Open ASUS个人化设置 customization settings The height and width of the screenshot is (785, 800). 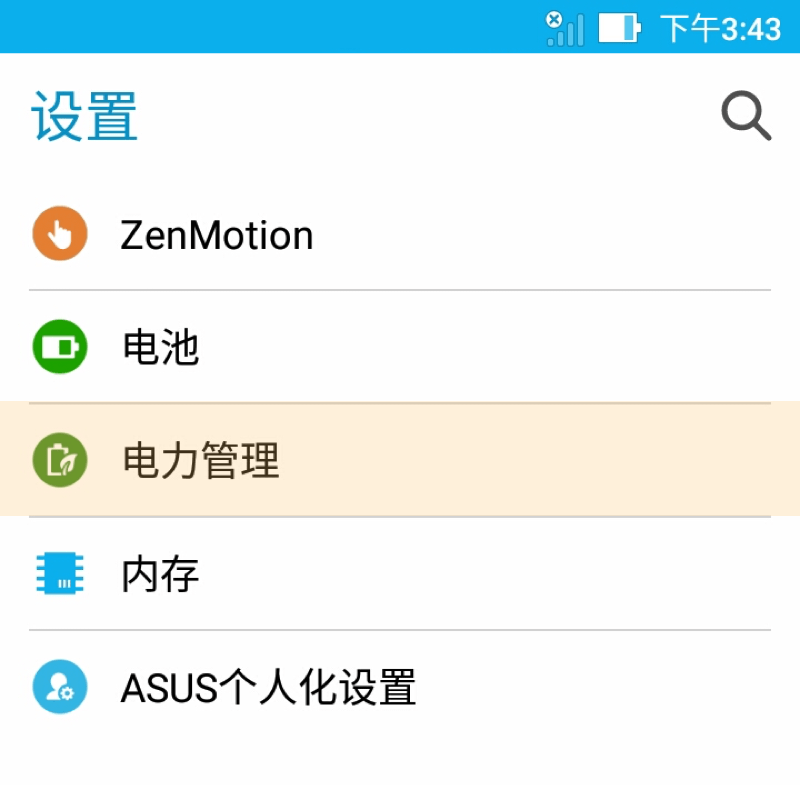[267, 688]
